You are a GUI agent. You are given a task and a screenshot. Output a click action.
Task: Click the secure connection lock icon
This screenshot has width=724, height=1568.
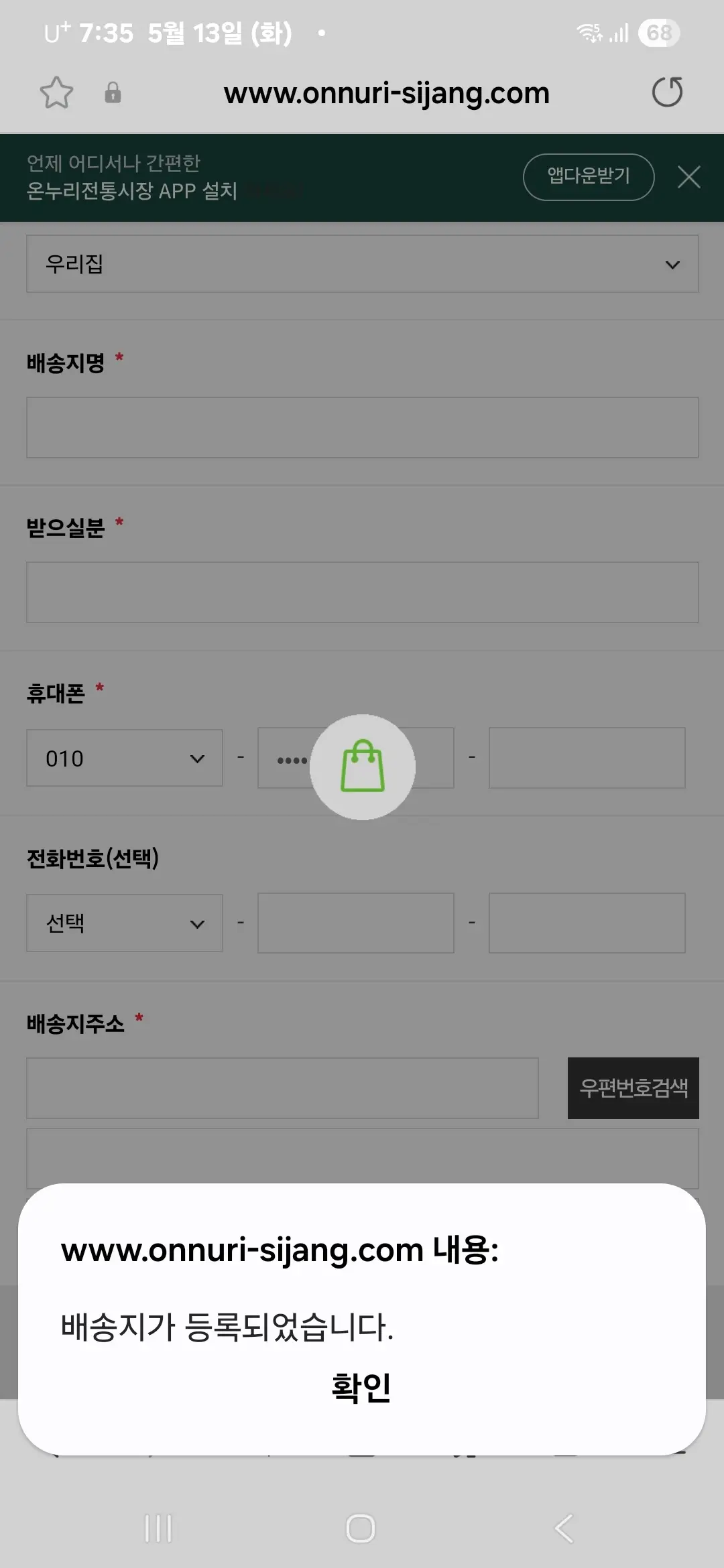[113, 93]
